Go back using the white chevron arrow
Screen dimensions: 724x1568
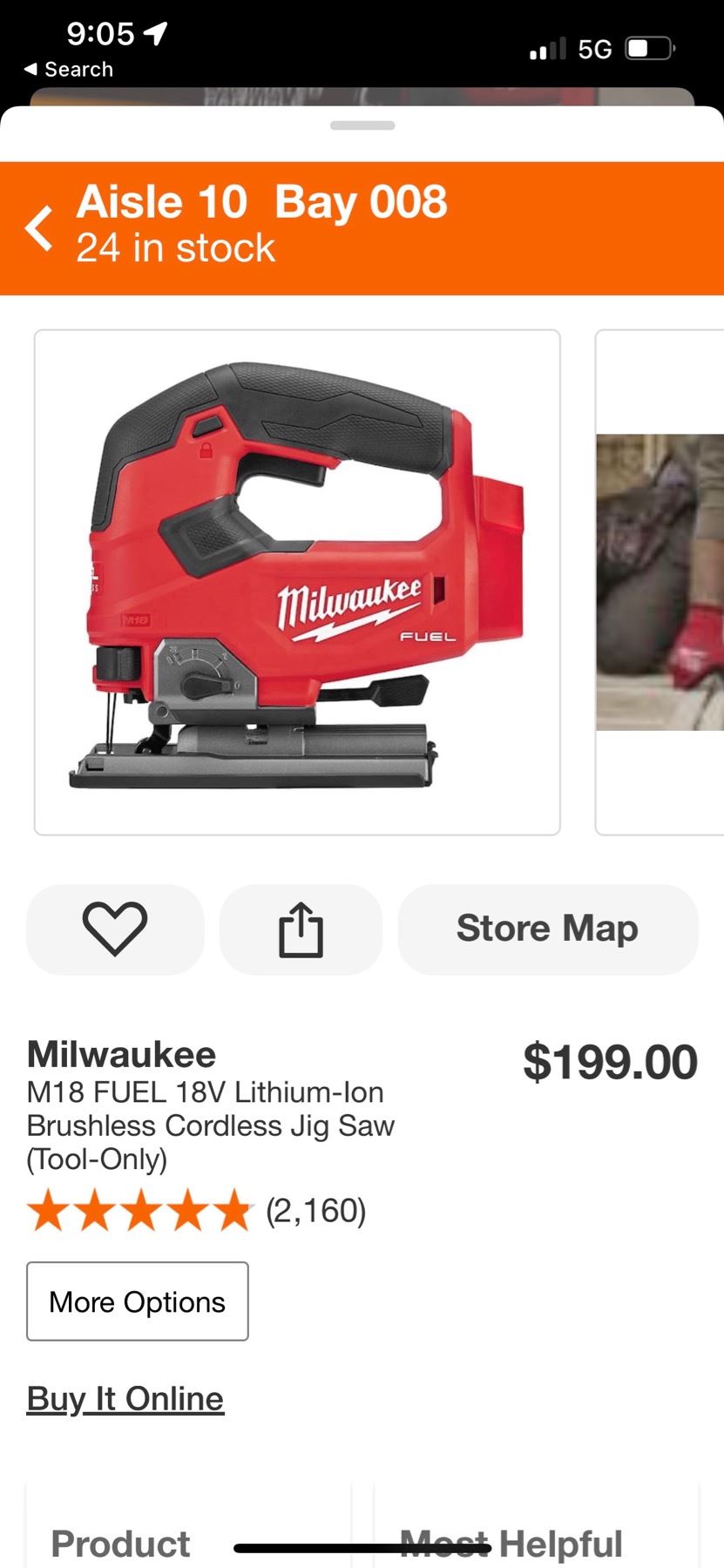(39, 228)
